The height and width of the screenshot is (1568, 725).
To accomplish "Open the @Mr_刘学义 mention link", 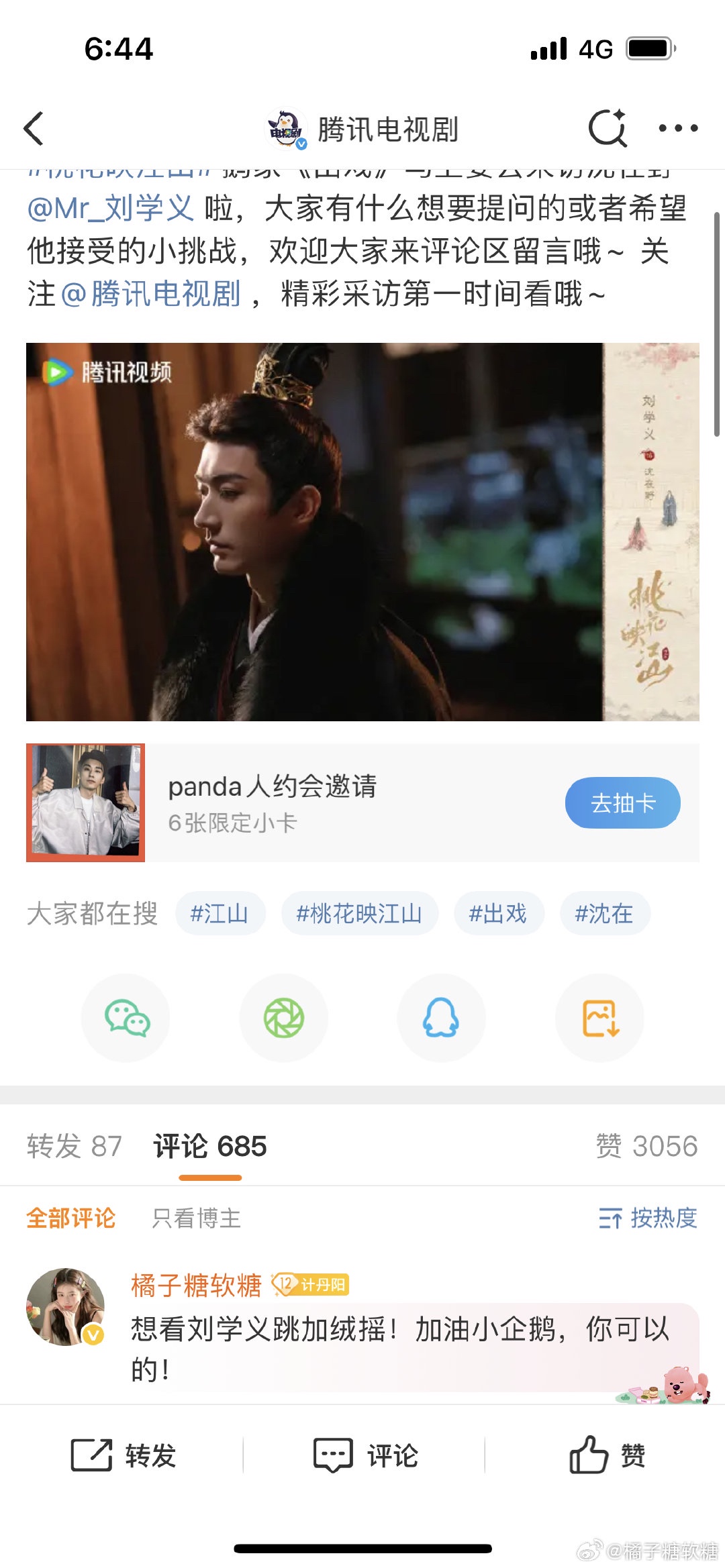I will click(x=111, y=209).
